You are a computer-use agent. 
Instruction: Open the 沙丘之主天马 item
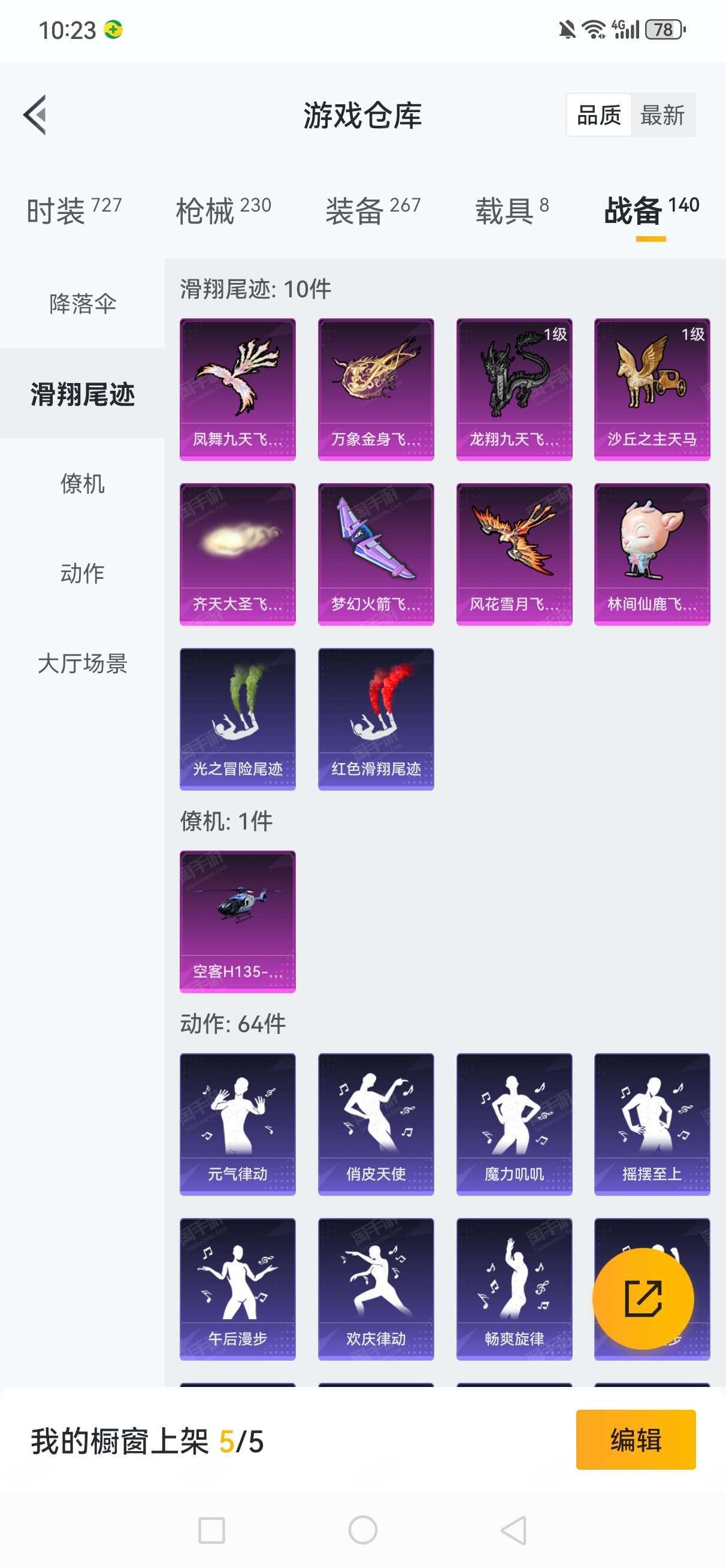(x=652, y=390)
